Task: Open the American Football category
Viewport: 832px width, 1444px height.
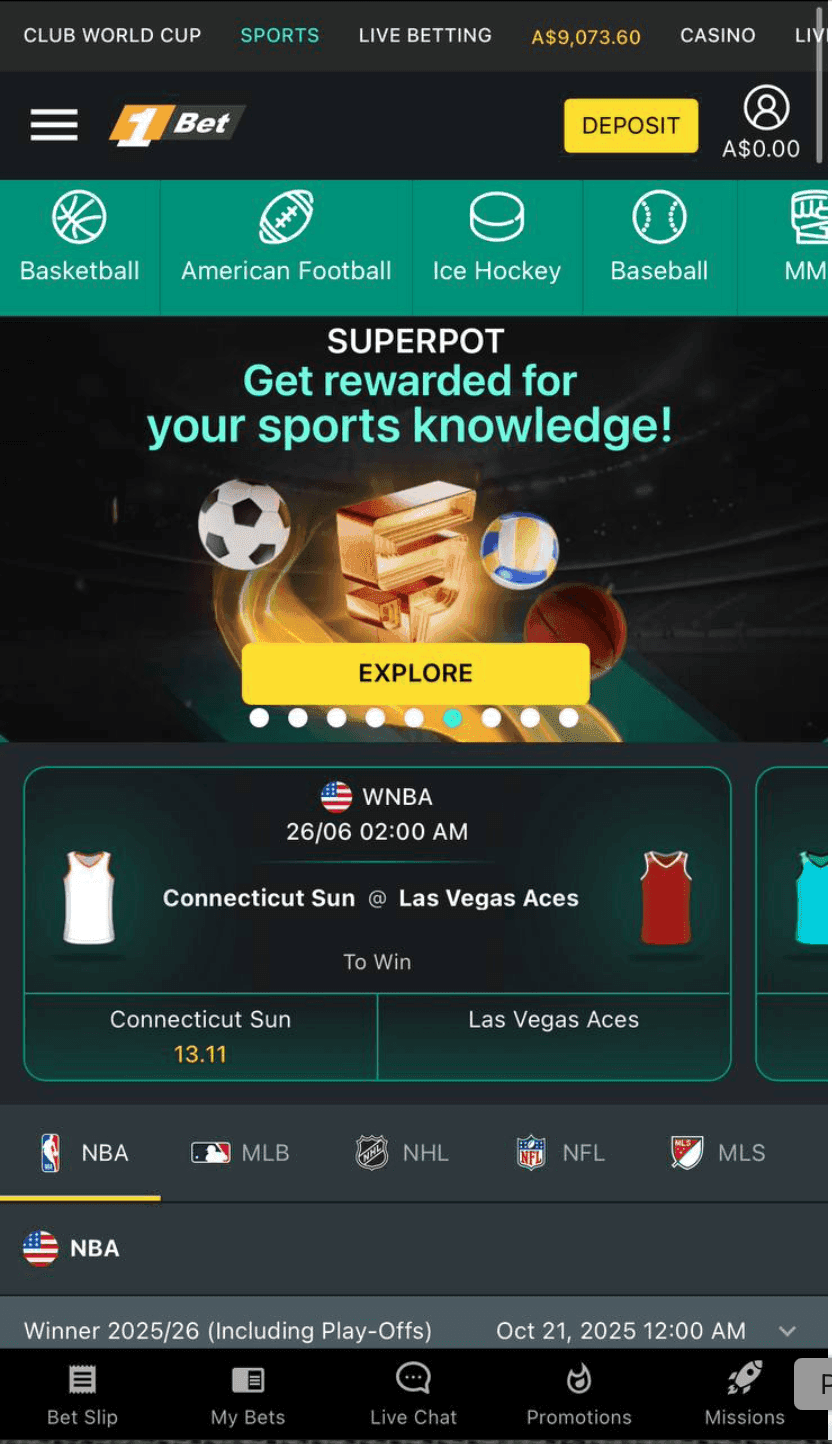Action: click(x=286, y=240)
